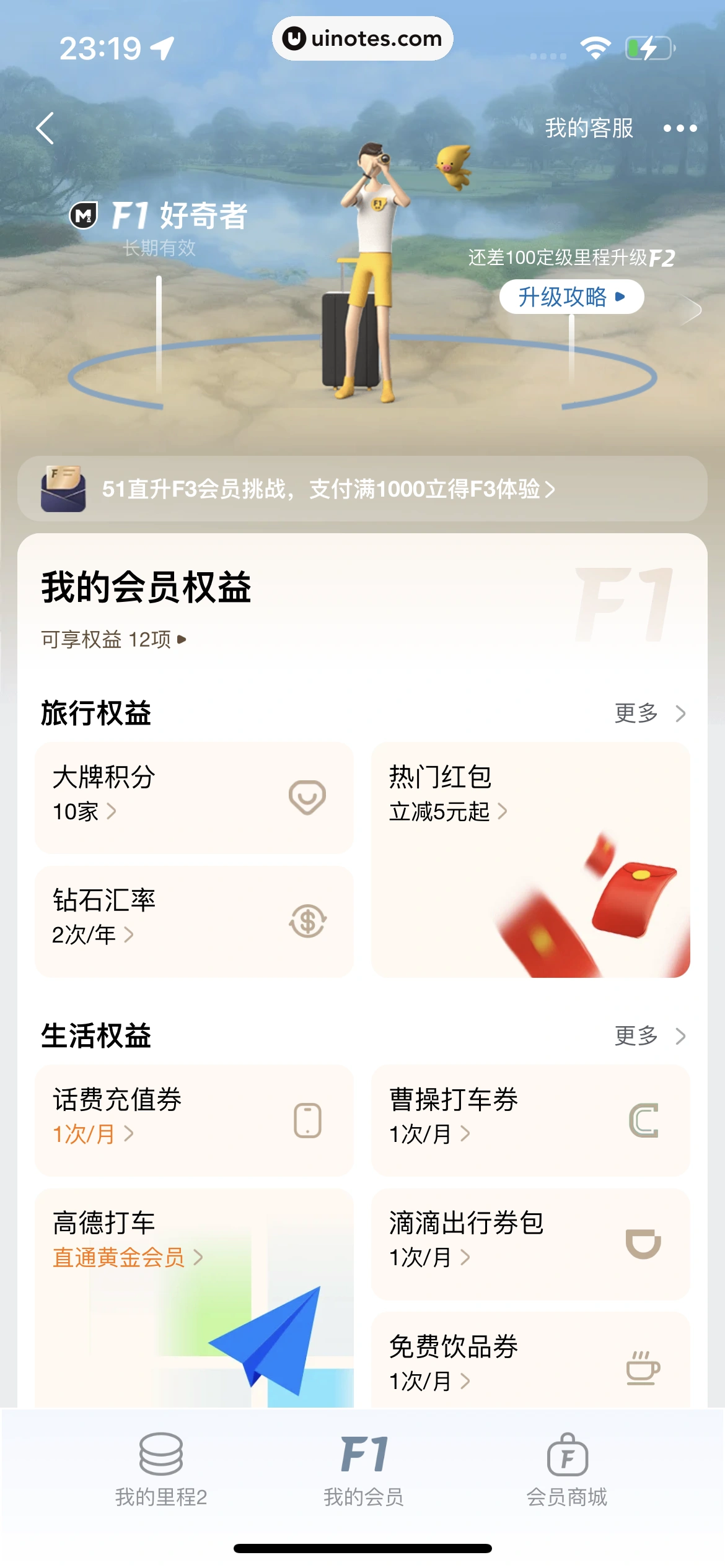Screen dimensions: 725x1568
Task: Open 我的客服 customer service
Action: pyautogui.click(x=589, y=128)
